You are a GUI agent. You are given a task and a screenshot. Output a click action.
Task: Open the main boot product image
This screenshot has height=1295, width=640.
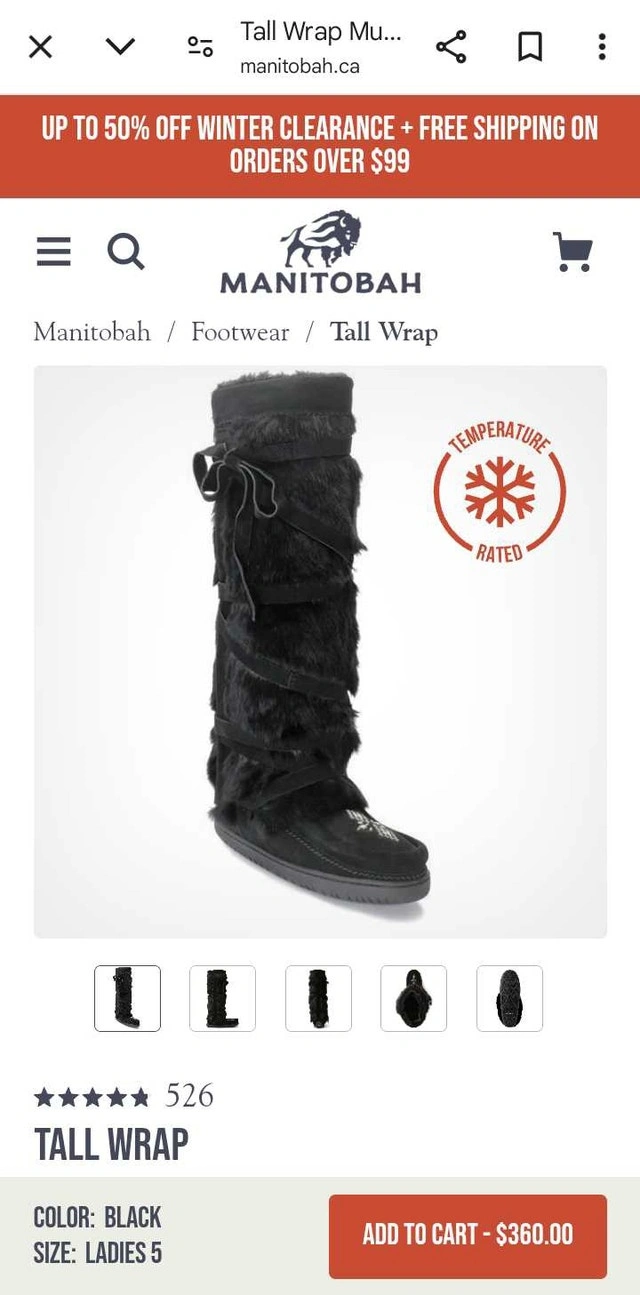[x=320, y=652]
